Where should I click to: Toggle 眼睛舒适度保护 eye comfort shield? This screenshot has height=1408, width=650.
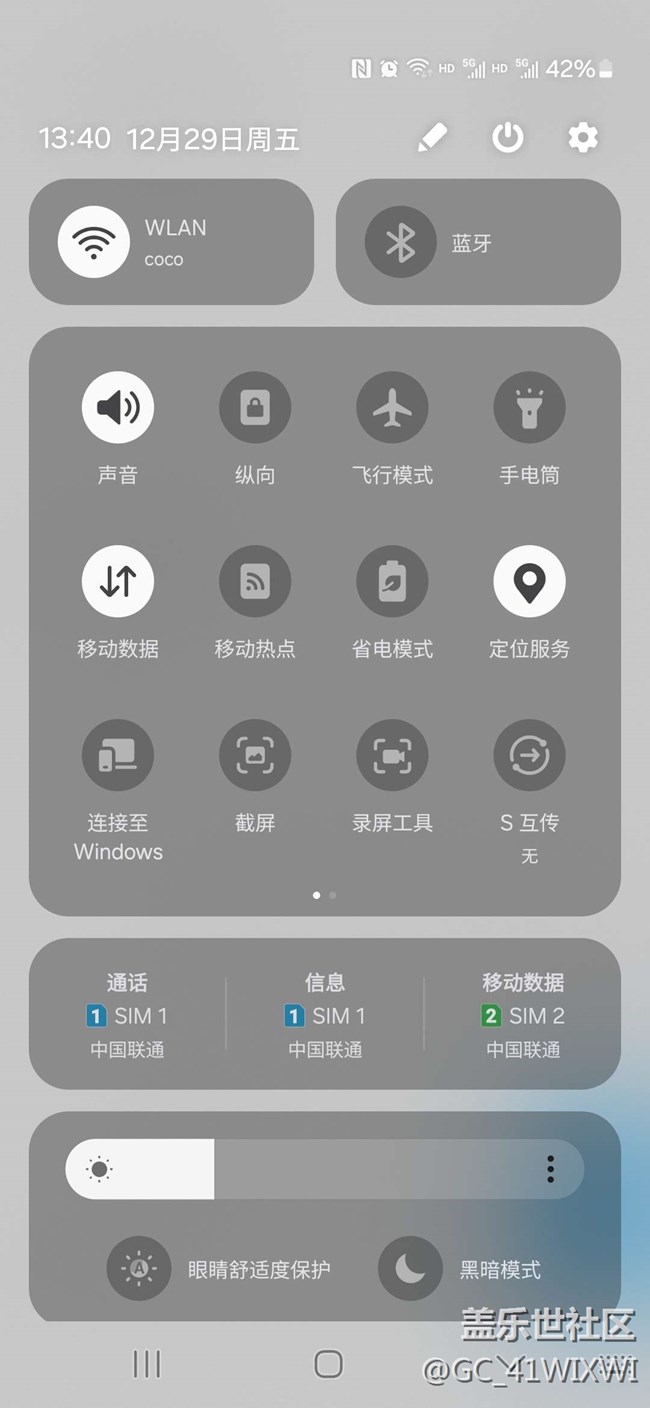point(138,1269)
